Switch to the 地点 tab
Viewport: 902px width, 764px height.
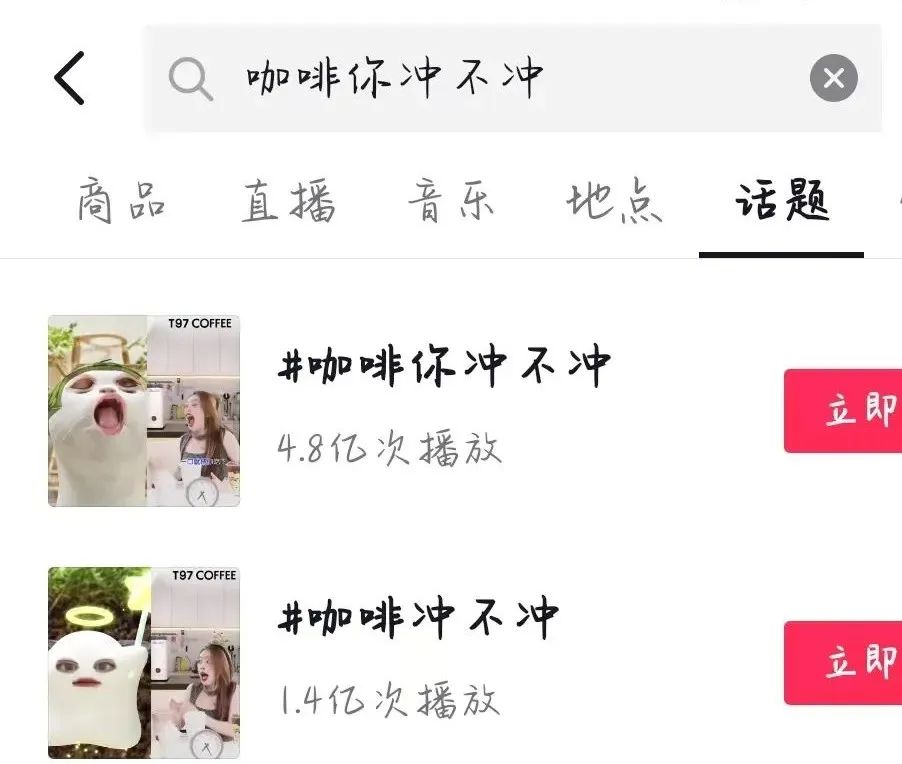(x=614, y=204)
